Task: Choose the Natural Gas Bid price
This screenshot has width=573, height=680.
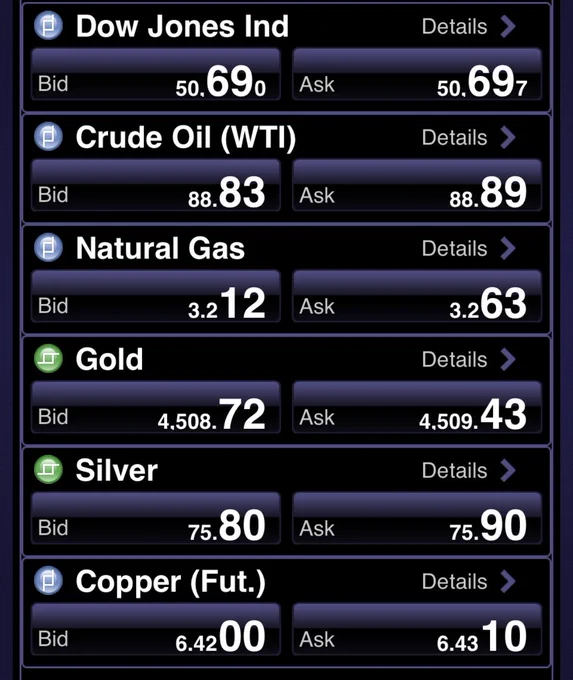Action: tap(156, 296)
